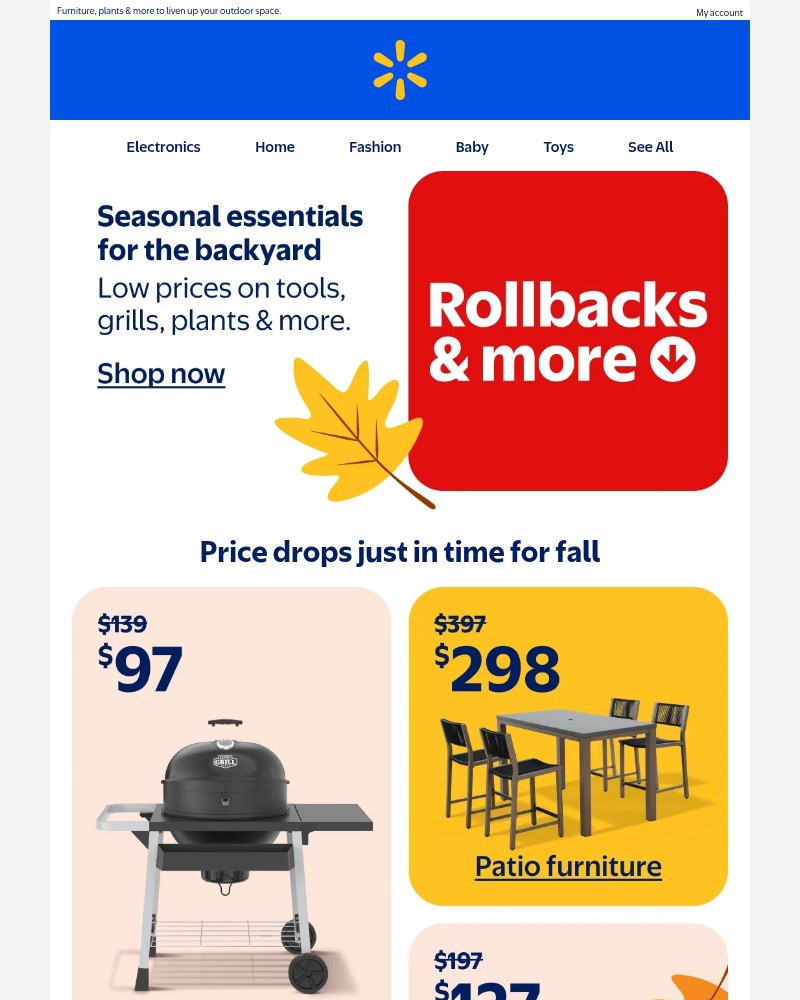Open the Electronics category
The height and width of the screenshot is (1000, 800).
pyautogui.click(x=163, y=147)
